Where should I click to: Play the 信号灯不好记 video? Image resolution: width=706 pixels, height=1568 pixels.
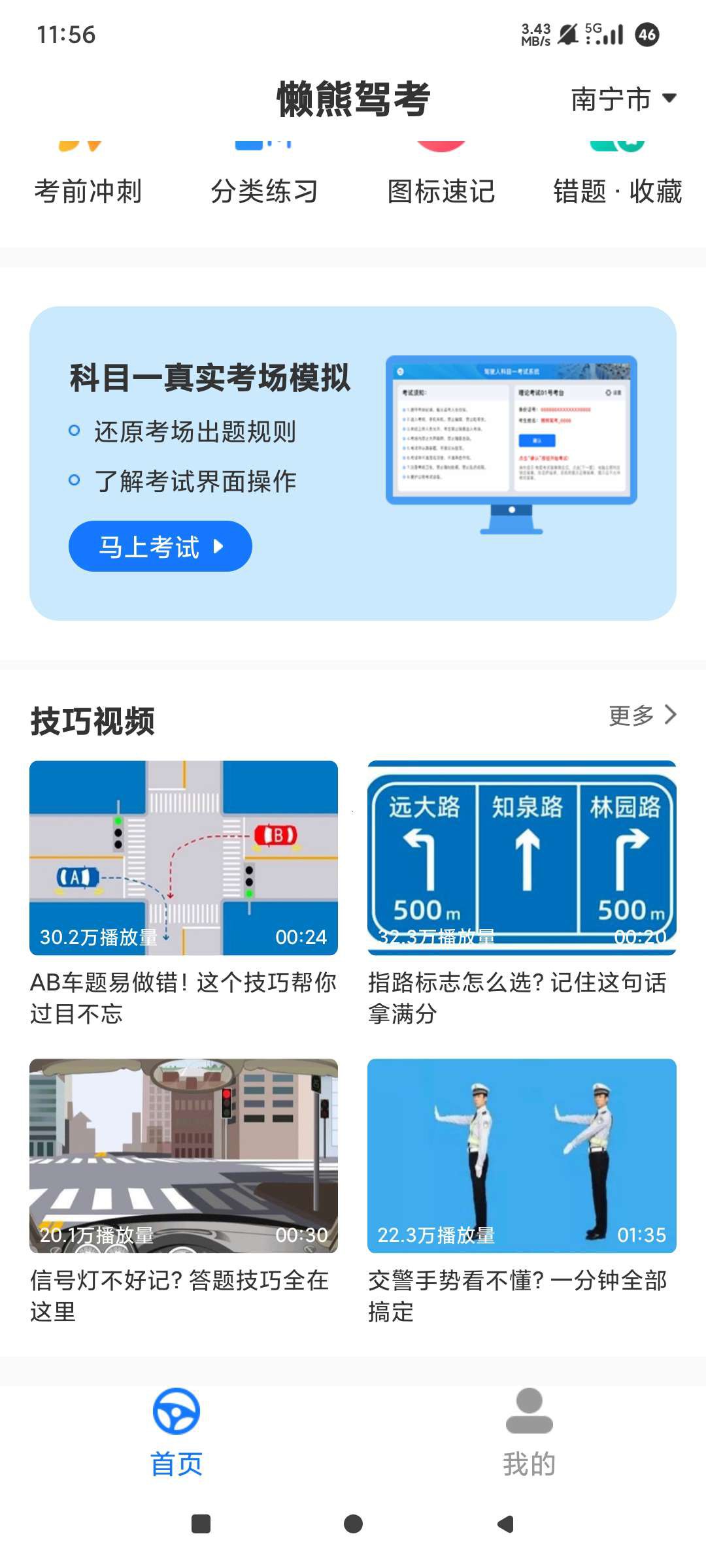184,1156
